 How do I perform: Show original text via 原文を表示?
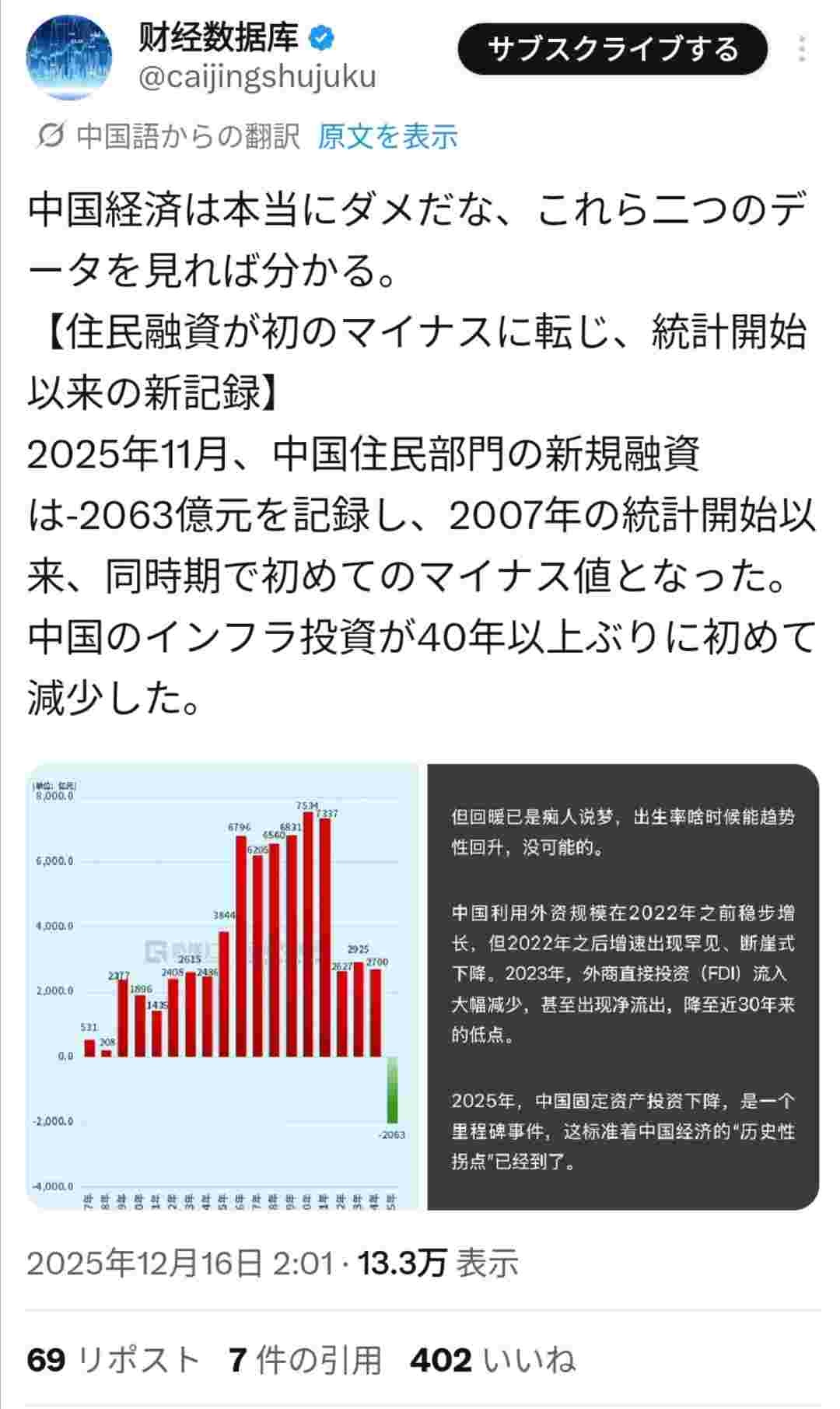[387, 137]
